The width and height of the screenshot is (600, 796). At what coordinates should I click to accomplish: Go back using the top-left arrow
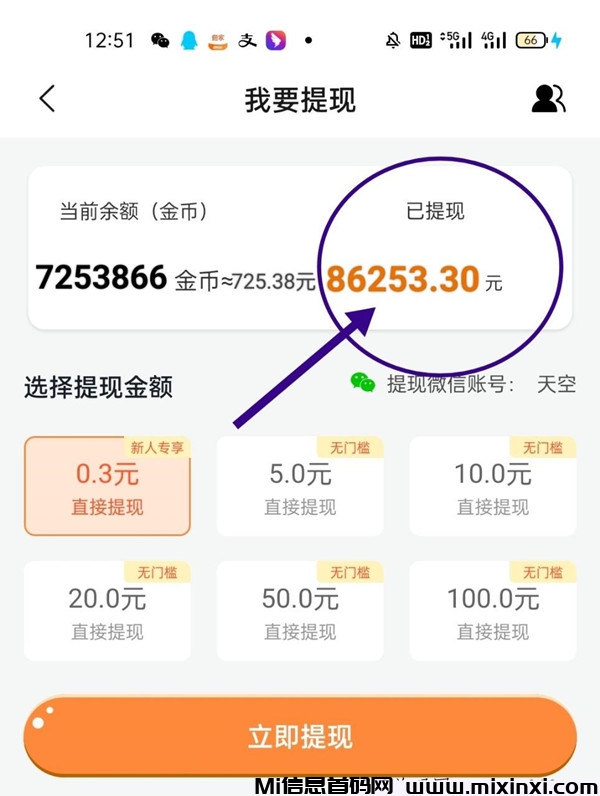(47, 98)
